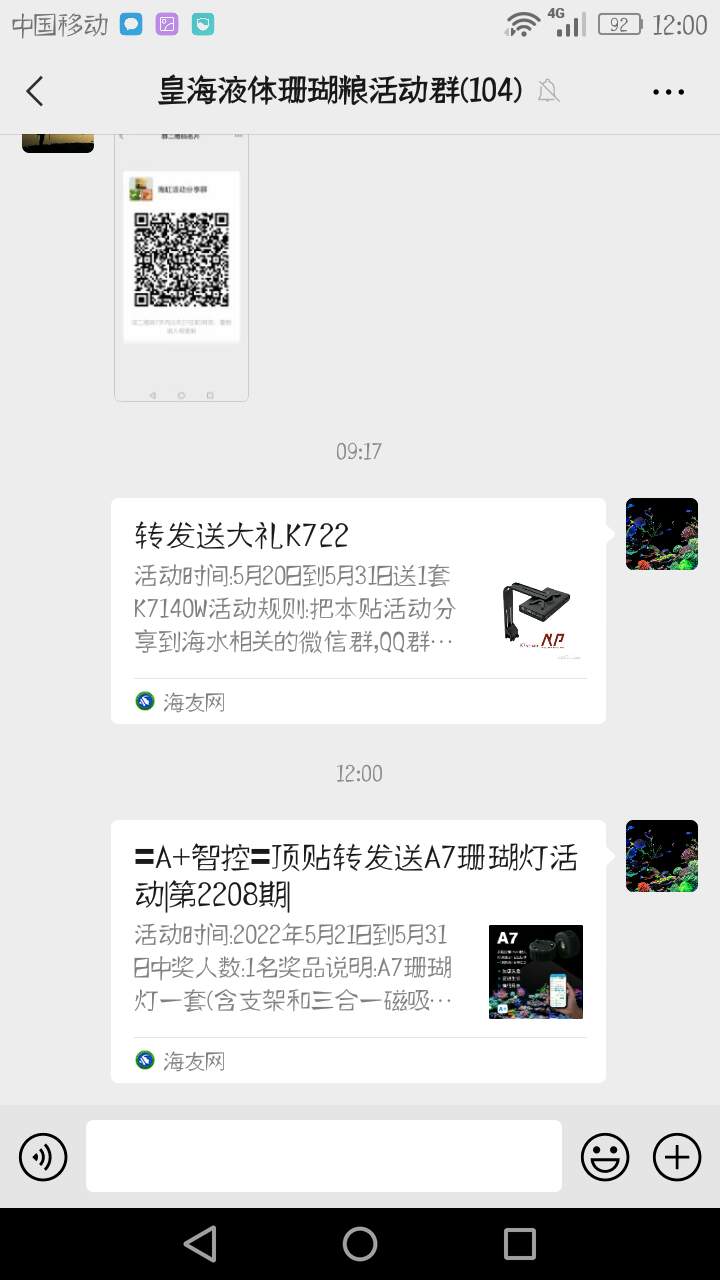Open the QR code image message
Viewport: 720px width, 1280px height.
click(x=181, y=267)
